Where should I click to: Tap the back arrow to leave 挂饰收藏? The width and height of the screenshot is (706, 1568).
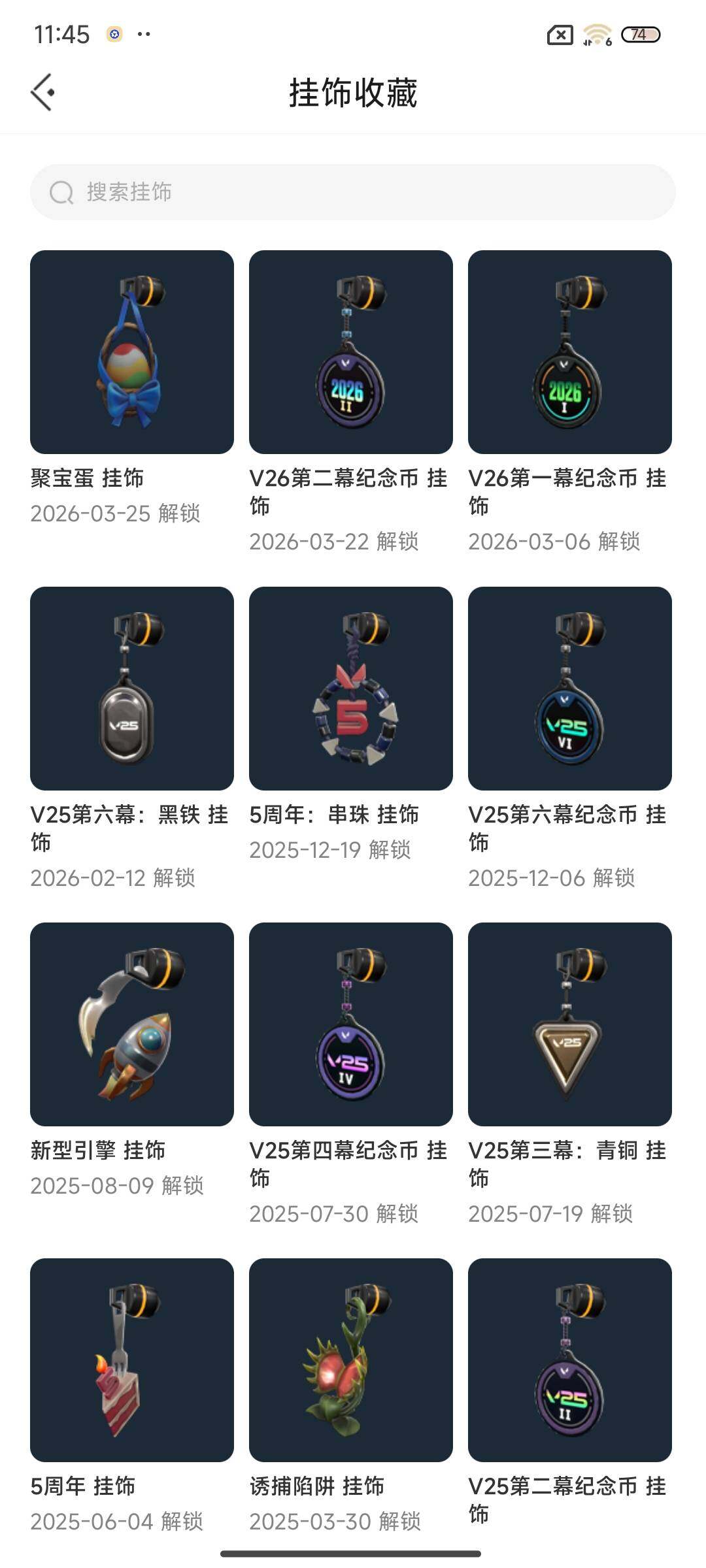[42, 91]
